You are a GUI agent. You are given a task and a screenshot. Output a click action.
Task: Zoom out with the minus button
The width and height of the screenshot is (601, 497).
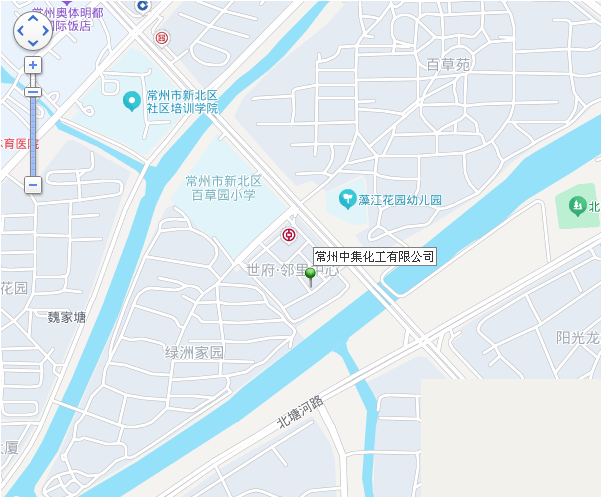coord(33,185)
